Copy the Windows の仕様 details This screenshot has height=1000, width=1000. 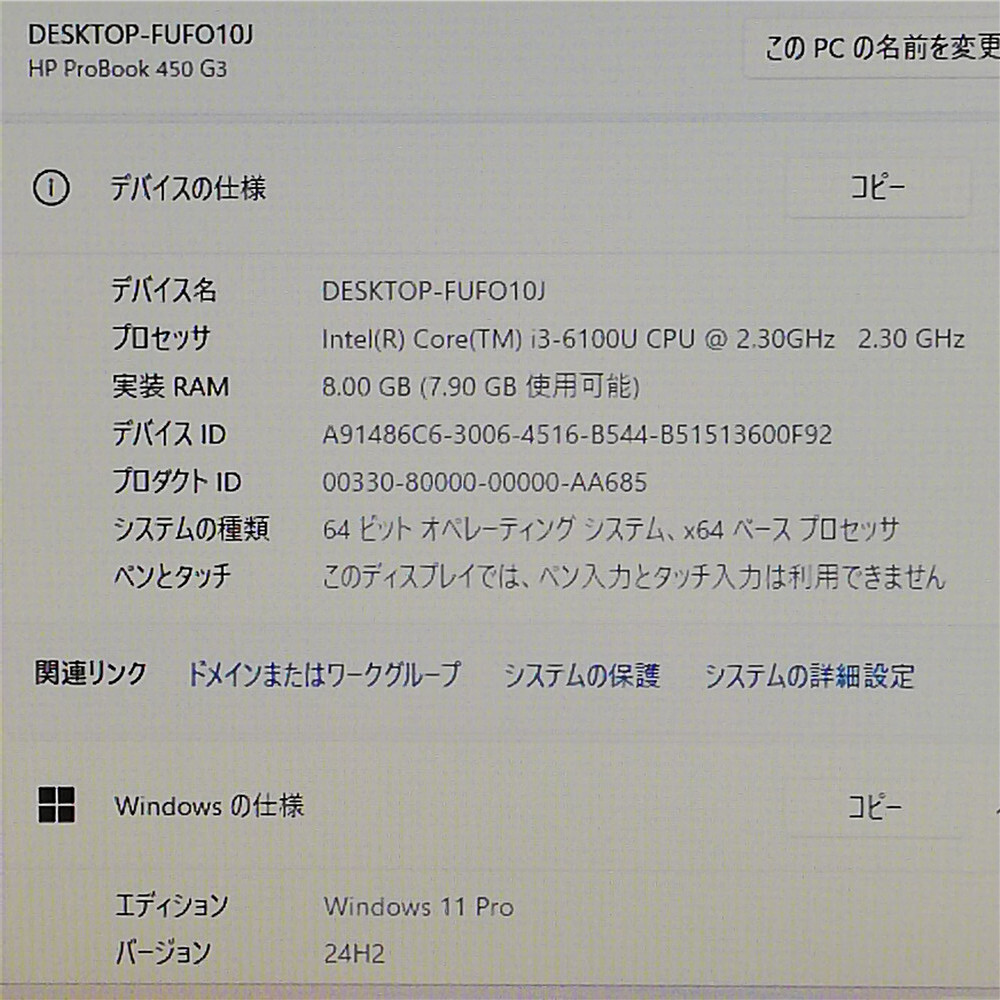tap(874, 807)
